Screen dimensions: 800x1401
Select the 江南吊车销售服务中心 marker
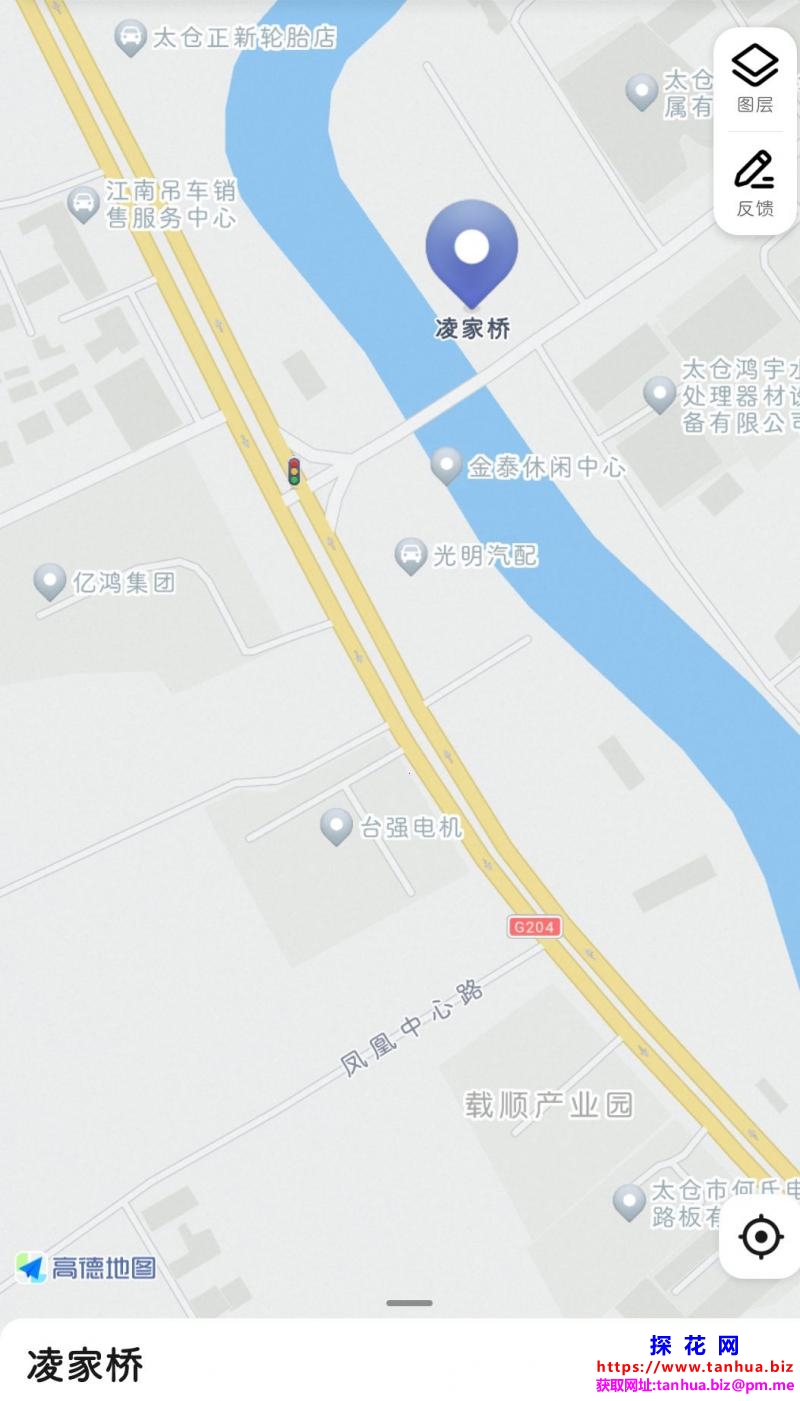84,204
